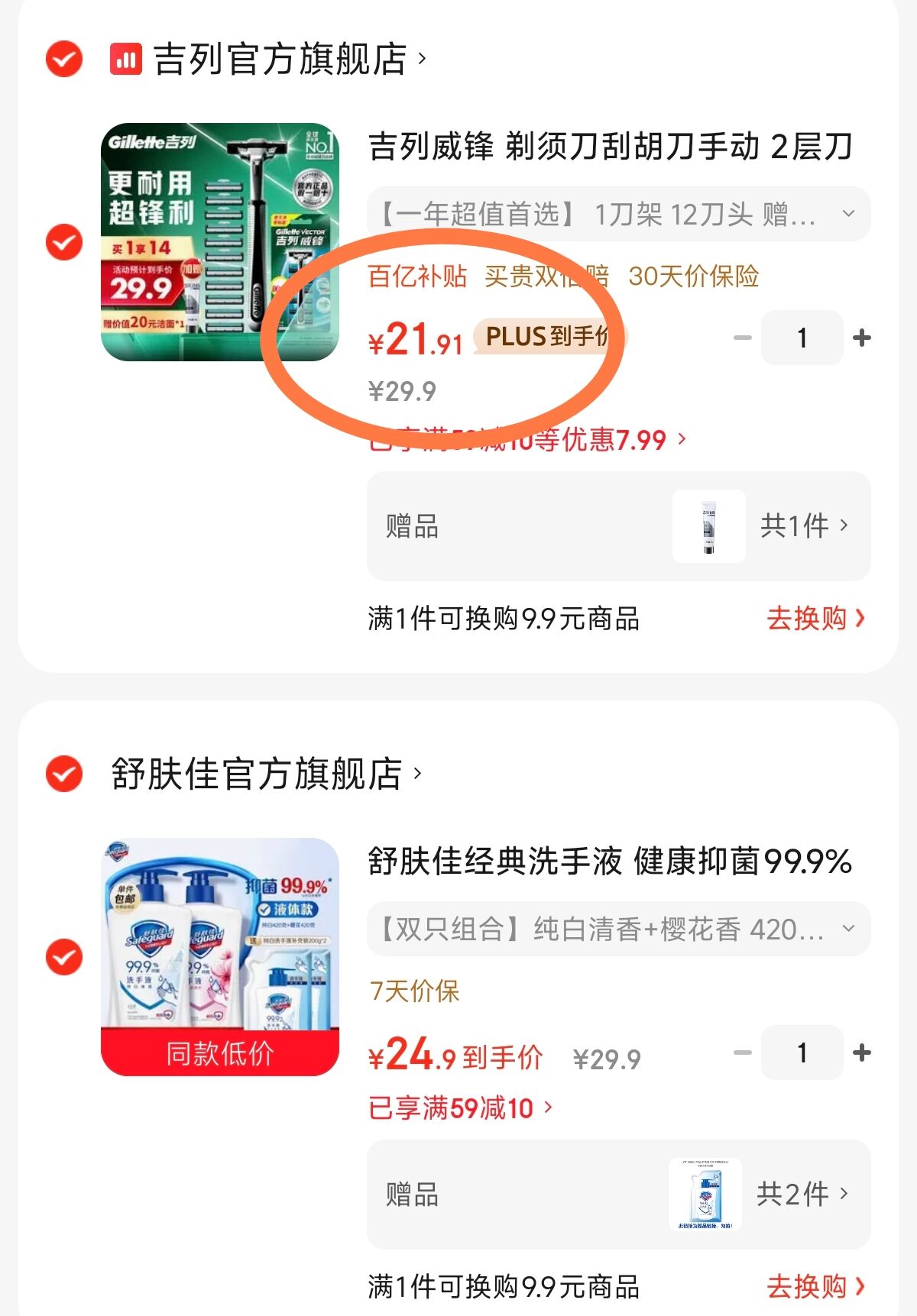Deselect the 吉列威锋 razor item checkbox

[x=64, y=242]
